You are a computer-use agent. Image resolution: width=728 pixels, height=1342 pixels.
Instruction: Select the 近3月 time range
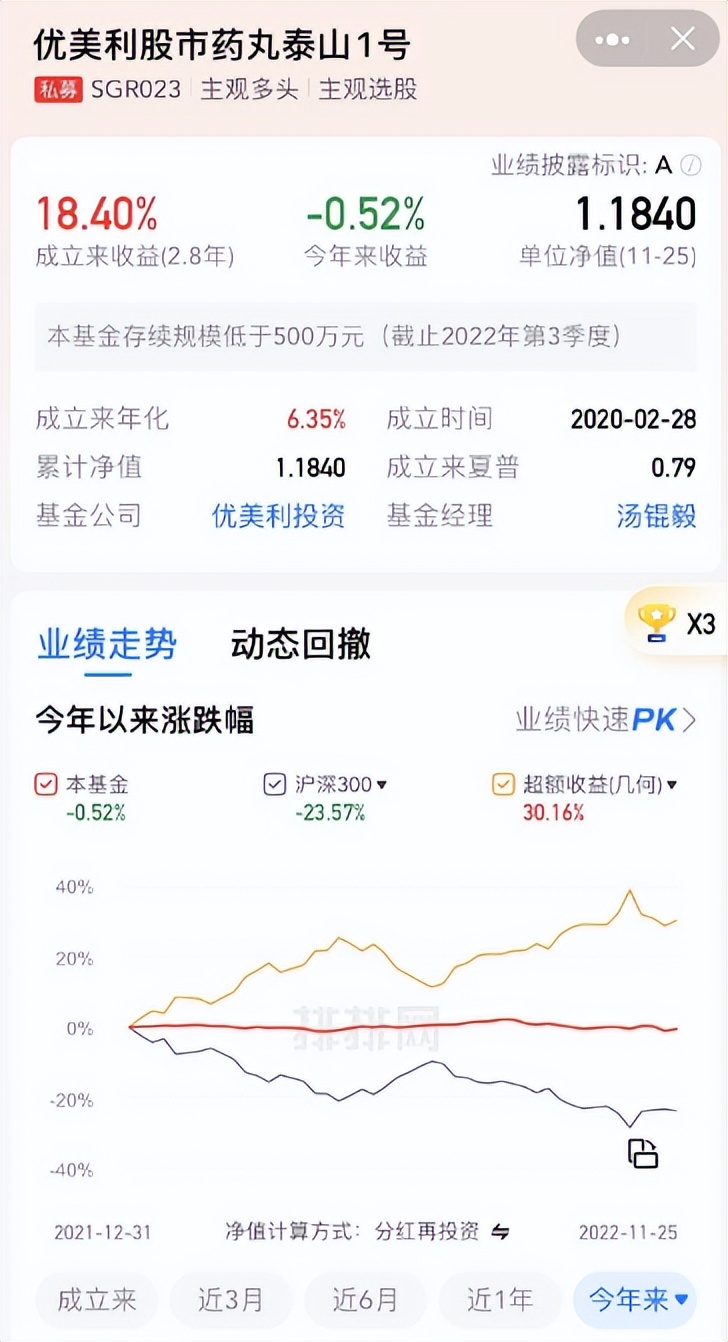pyautogui.click(x=230, y=1299)
